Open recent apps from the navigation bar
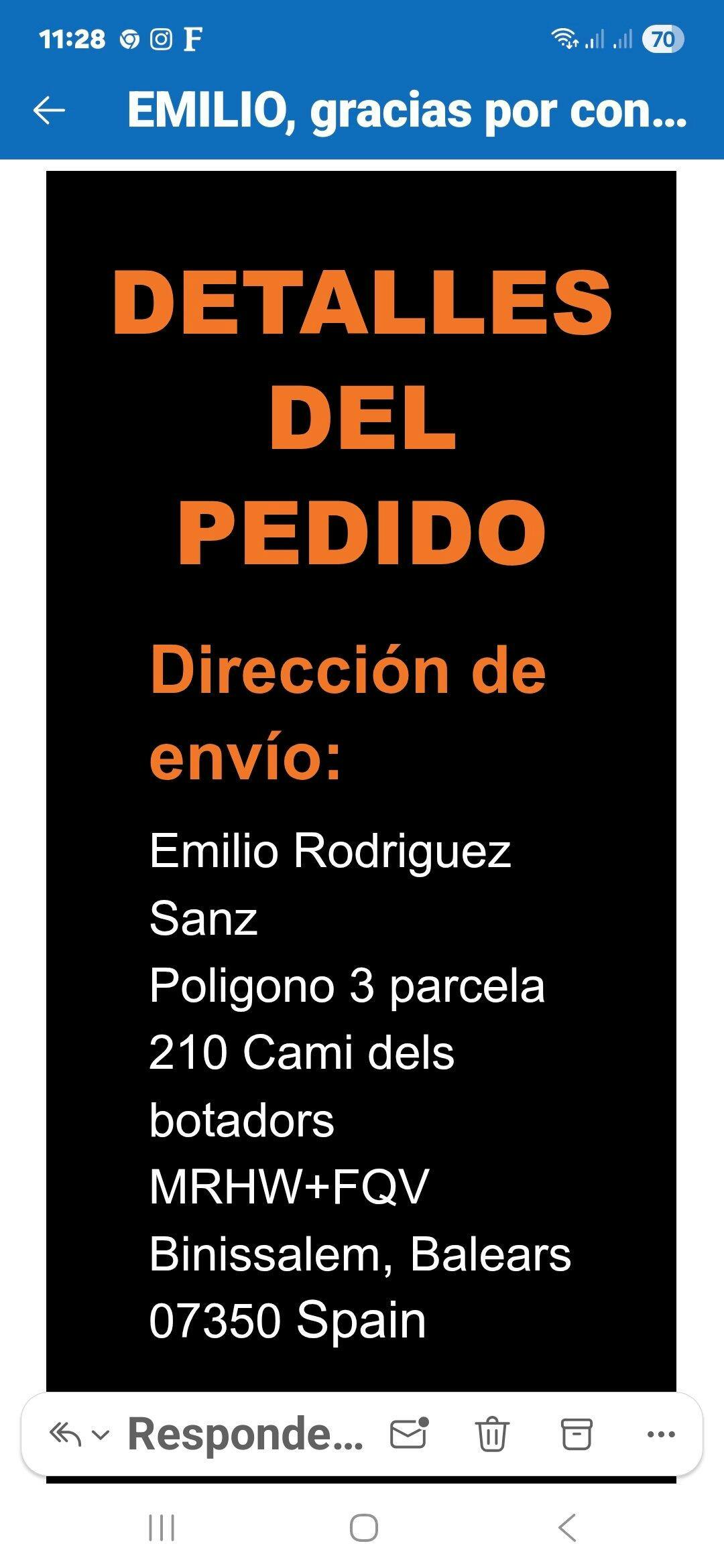 coord(162,1528)
